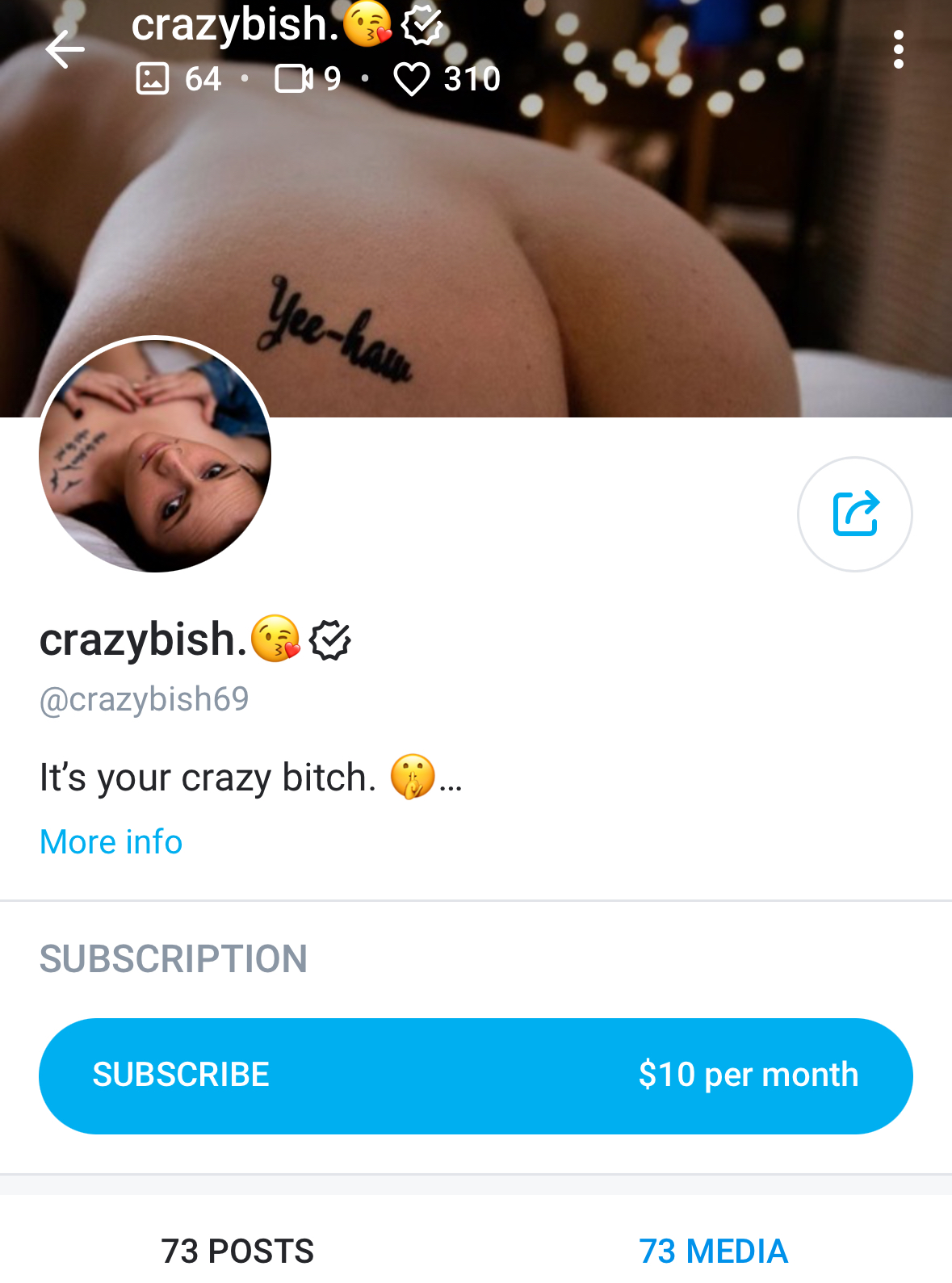This screenshot has width=952, height=1283.
Task: Subscribe for $10 per month
Action: [476, 1075]
